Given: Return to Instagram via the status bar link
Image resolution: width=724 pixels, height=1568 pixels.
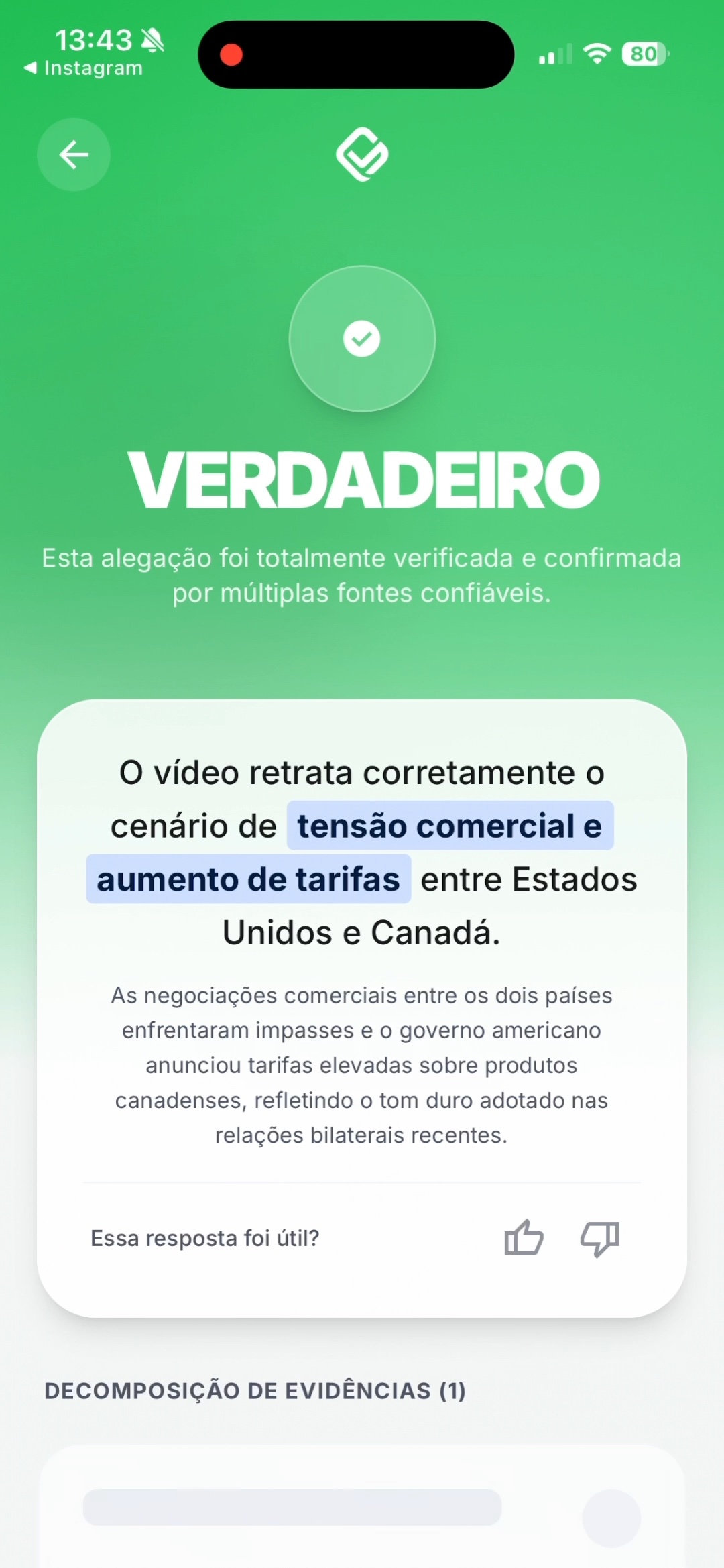Looking at the screenshot, I should [84, 68].
